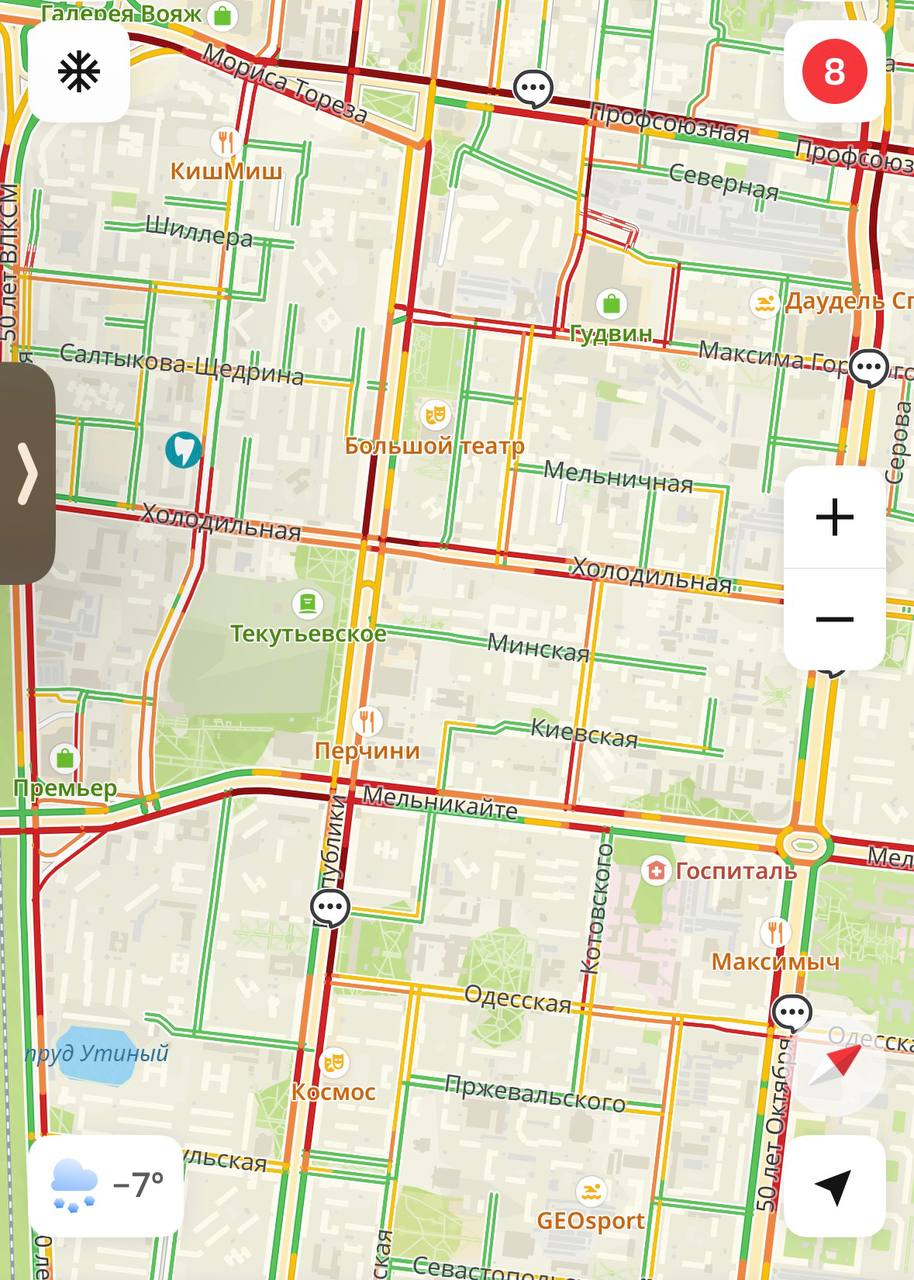Open the GEOsport swimming pool marker
The image size is (914, 1280).
(591, 1191)
